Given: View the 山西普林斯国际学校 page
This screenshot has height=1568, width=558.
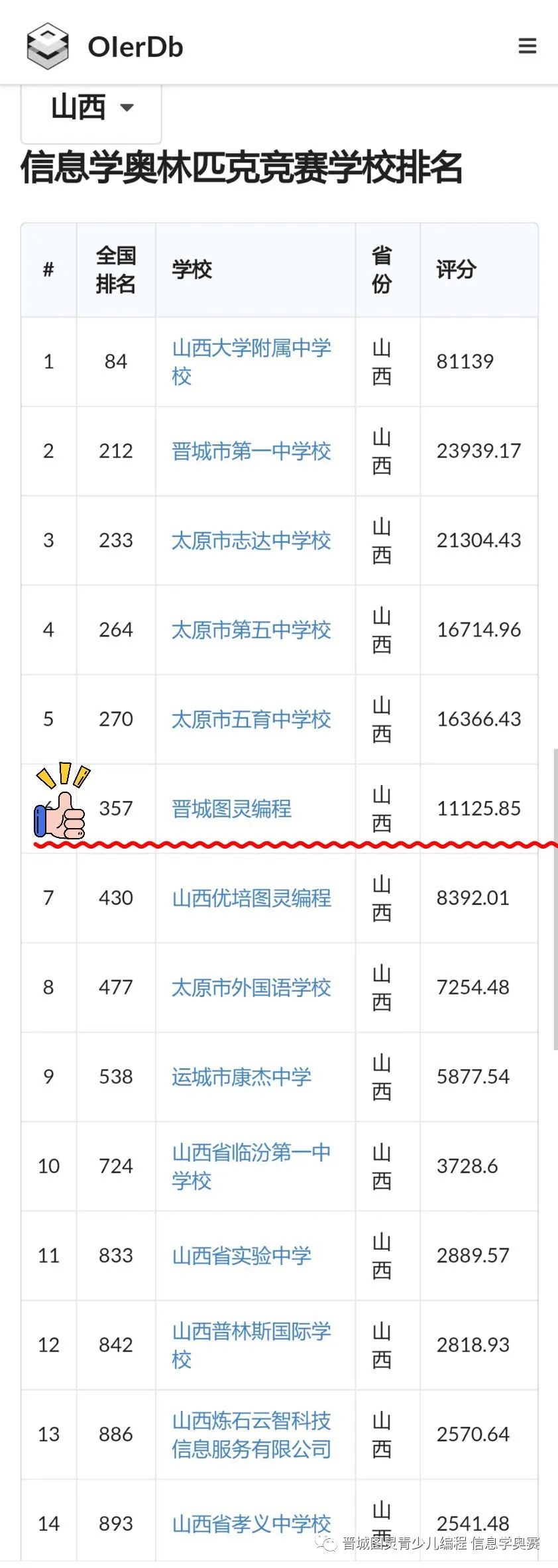Looking at the screenshot, I should tap(251, 1345).
